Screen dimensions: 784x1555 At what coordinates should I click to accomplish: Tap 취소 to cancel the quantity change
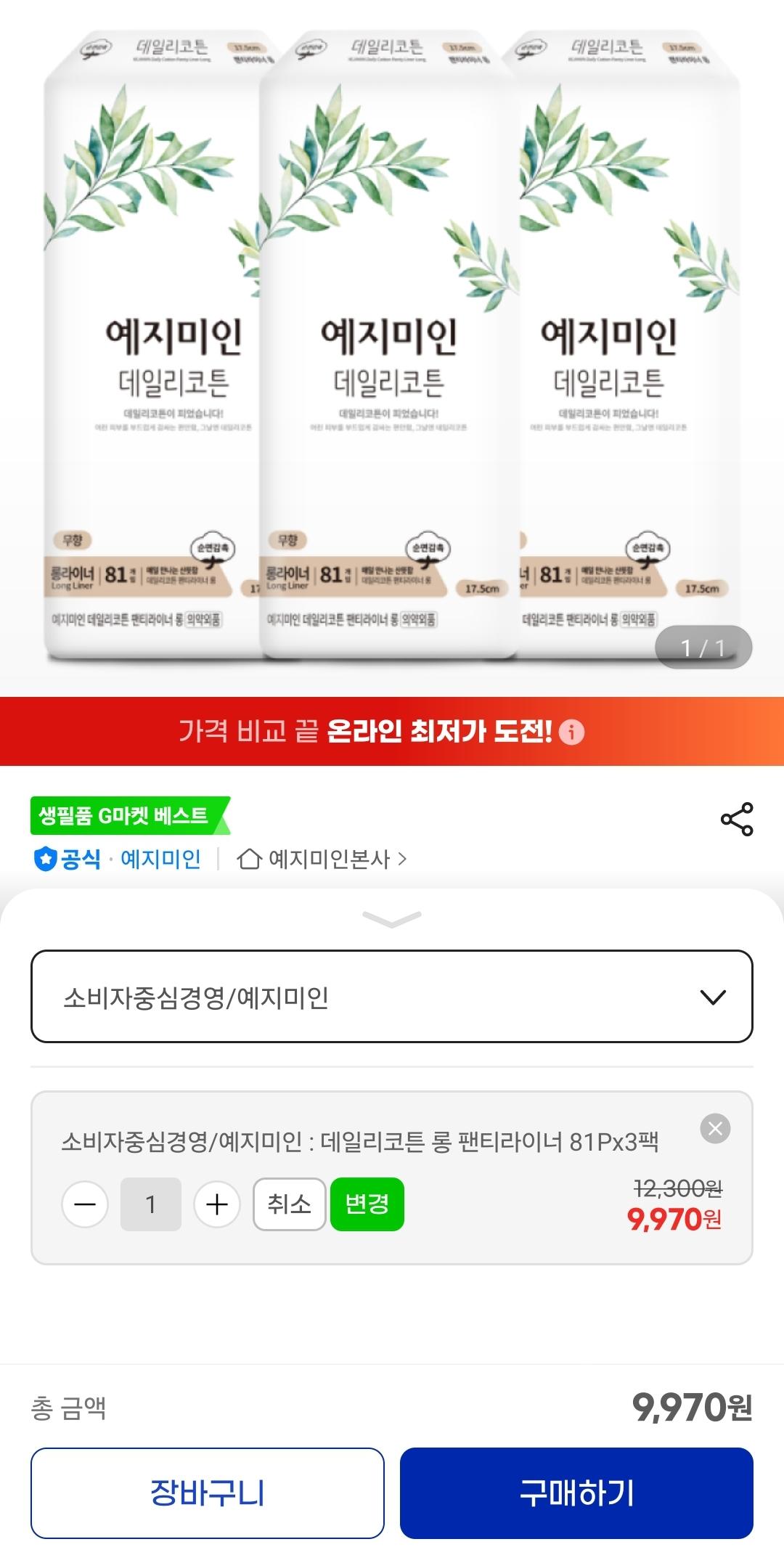pos(289,1204)
